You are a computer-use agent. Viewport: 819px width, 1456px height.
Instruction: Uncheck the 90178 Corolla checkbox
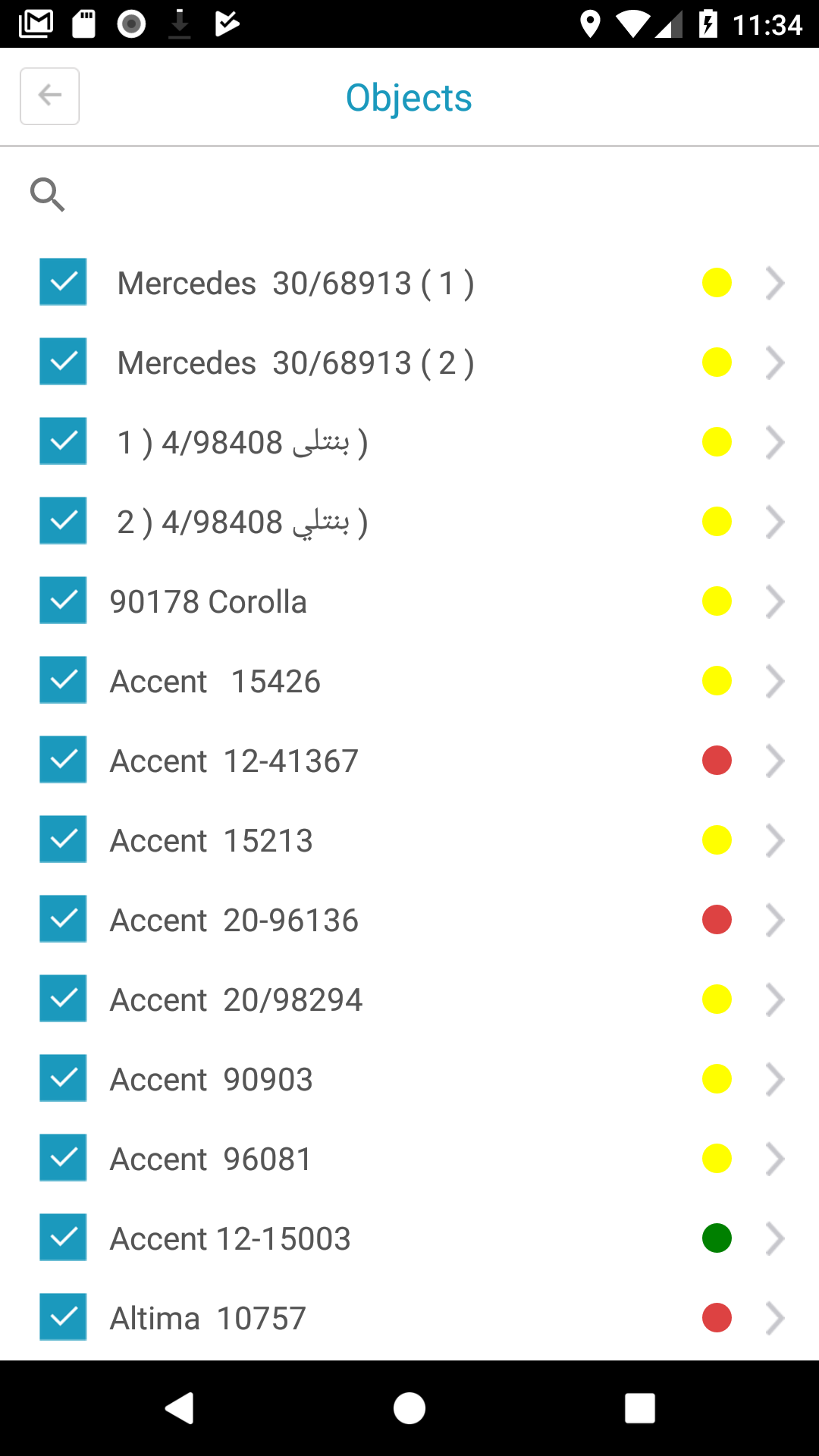pyautogui.click(x=63, y=601)
